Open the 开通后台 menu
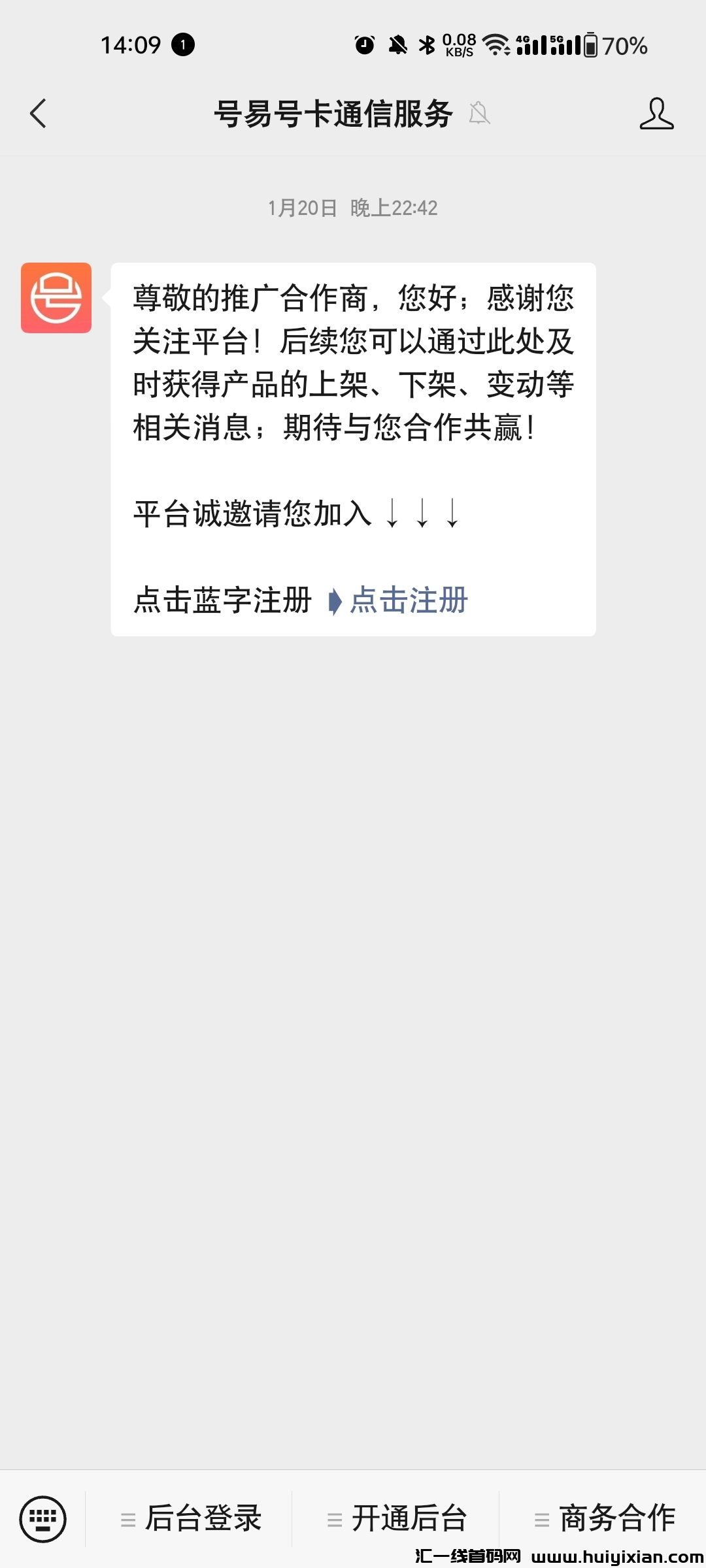Image resolution: width=706 pixels, height=1568 pixels. pyautogui.click(x=397, y=1518)
